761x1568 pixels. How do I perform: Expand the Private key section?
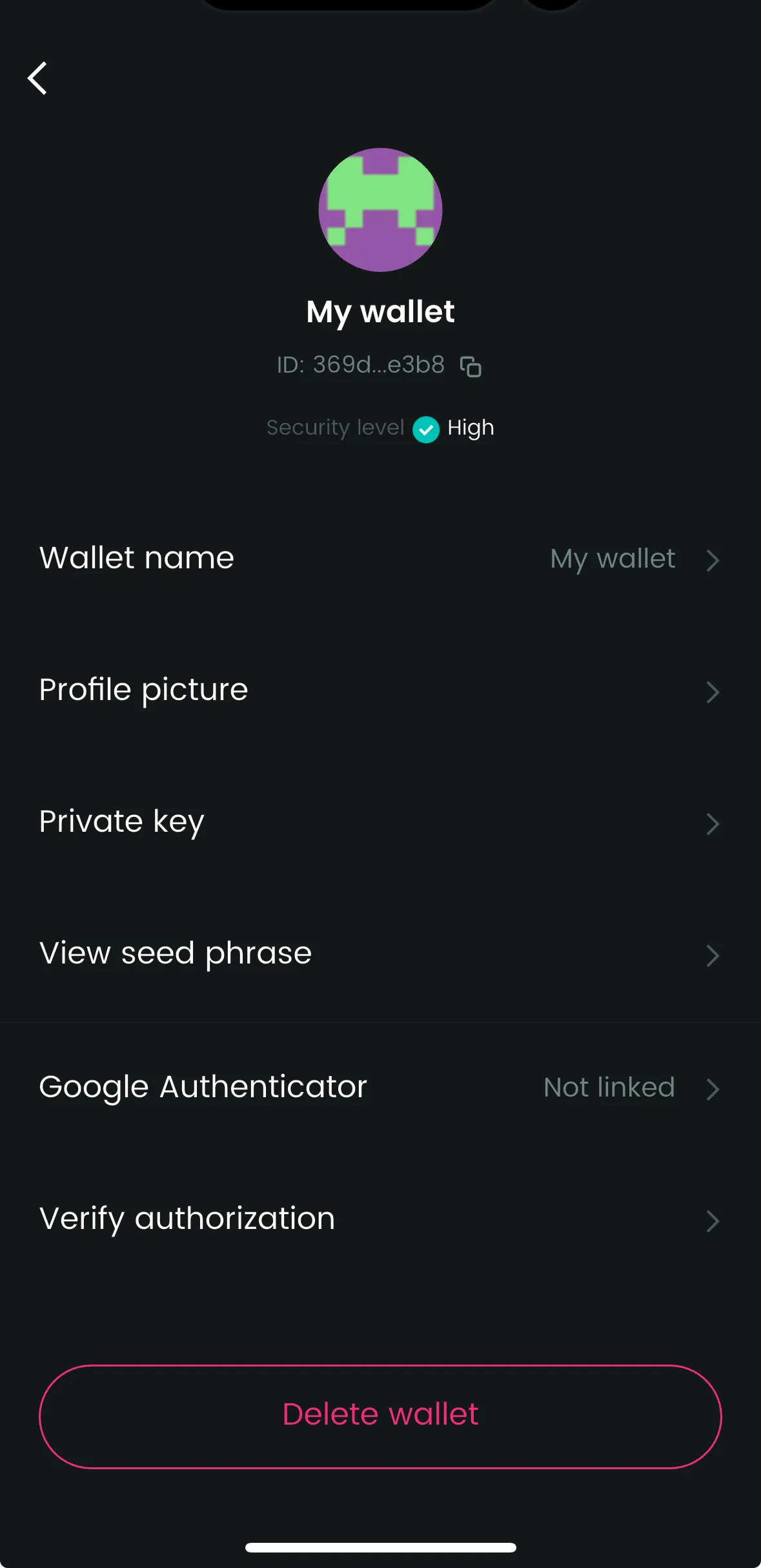(121, 821)
